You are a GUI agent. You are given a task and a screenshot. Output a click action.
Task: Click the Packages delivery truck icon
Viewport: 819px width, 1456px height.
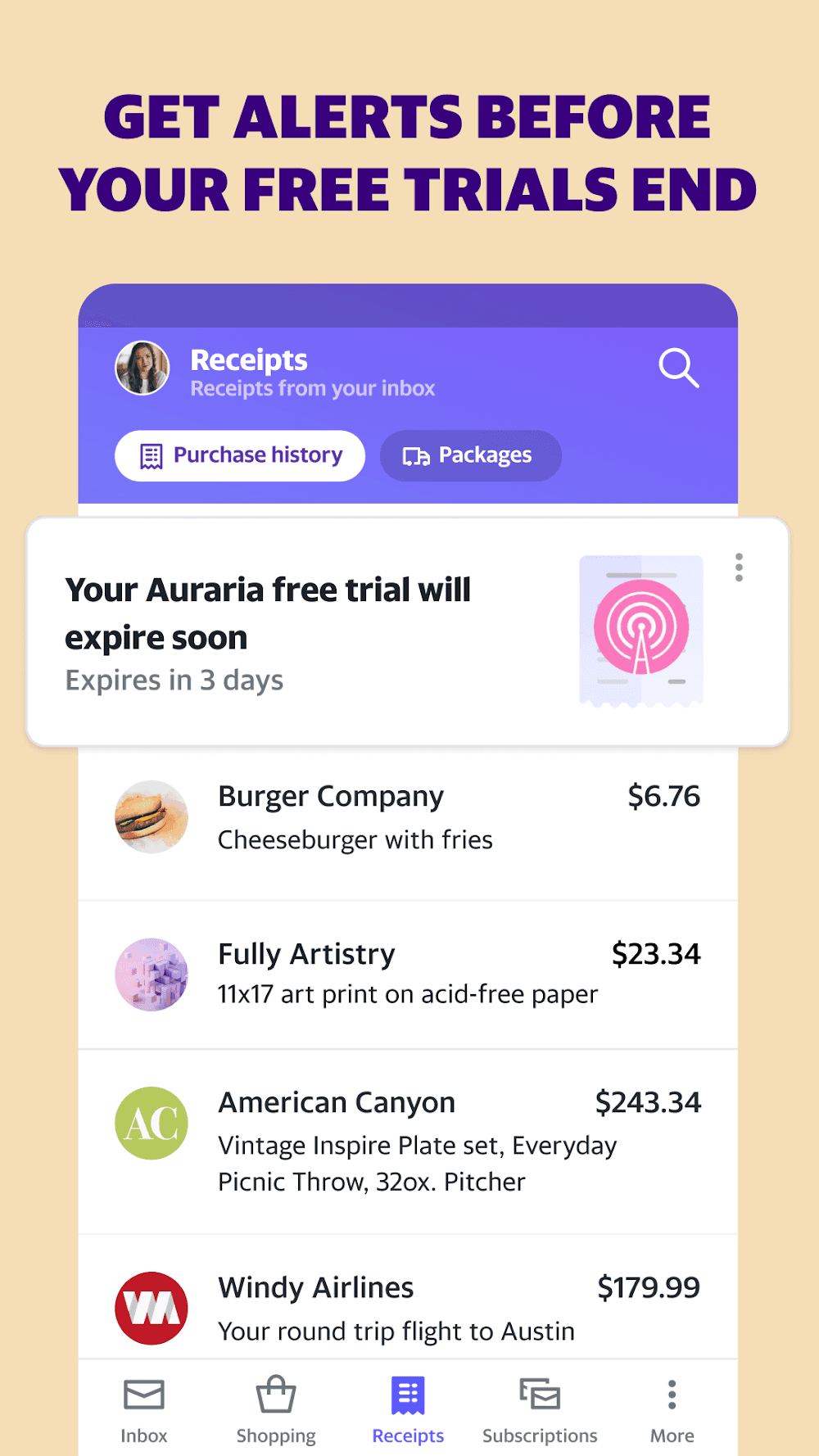coord(418,455)
